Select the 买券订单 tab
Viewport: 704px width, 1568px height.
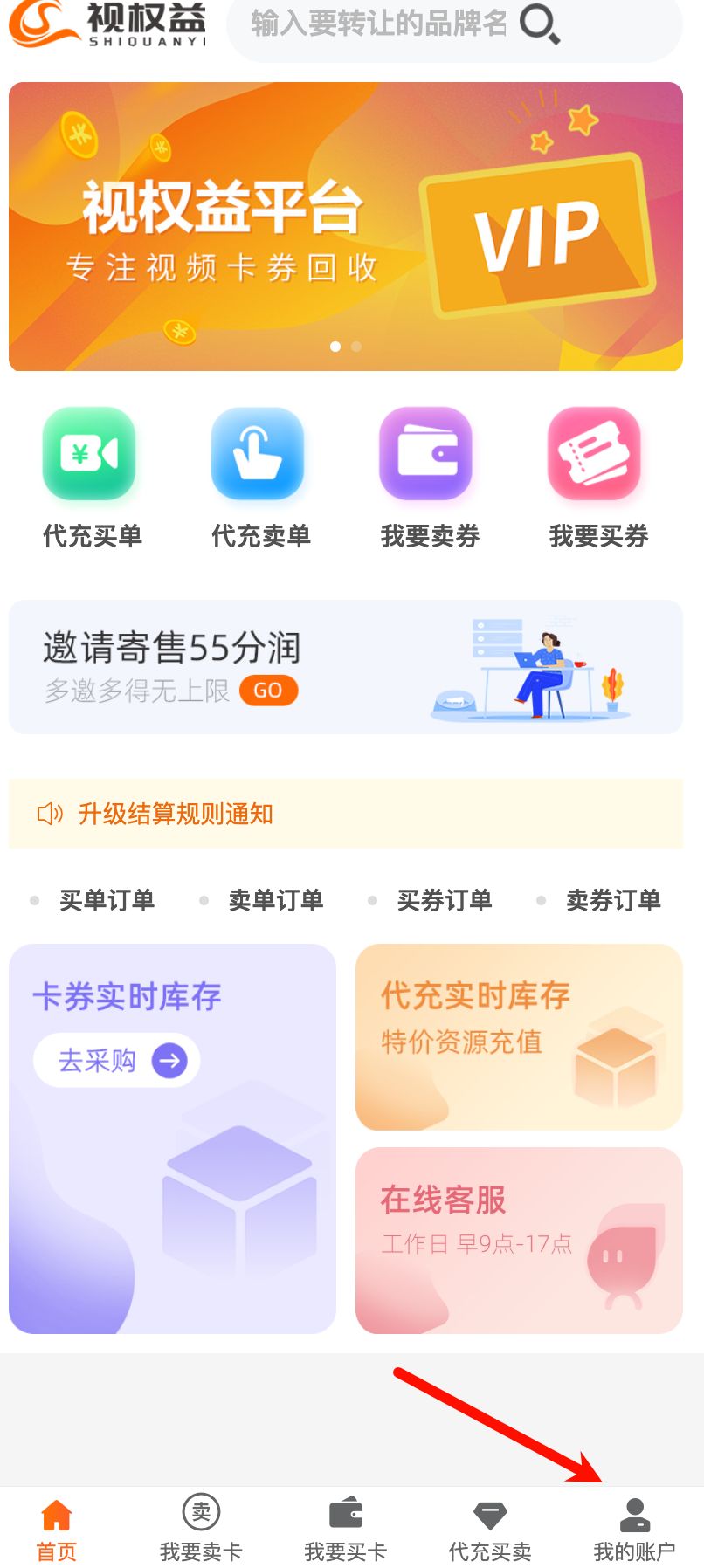coord(445,900)
